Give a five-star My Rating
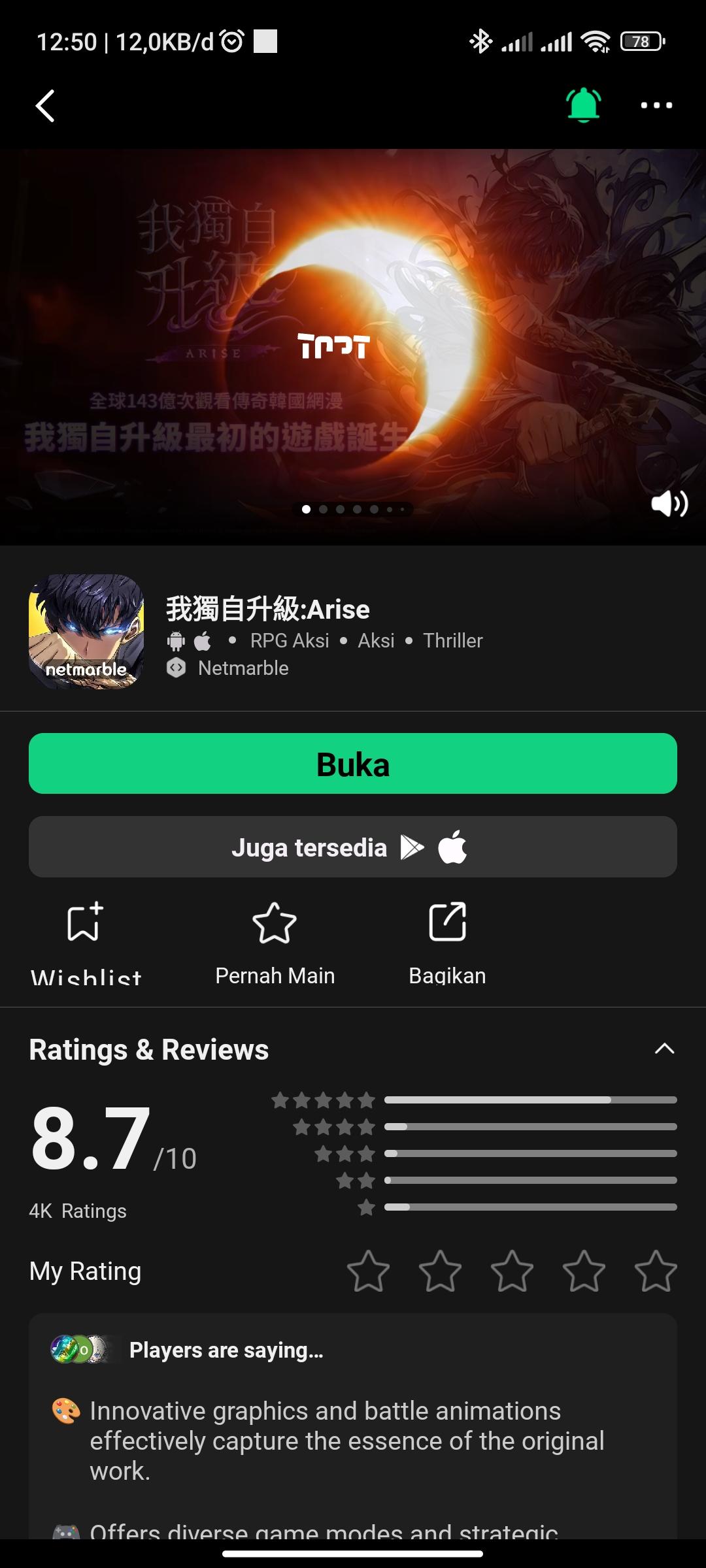The height and width of the screenshot is (1568, 706). click(x=655, y=1271)
